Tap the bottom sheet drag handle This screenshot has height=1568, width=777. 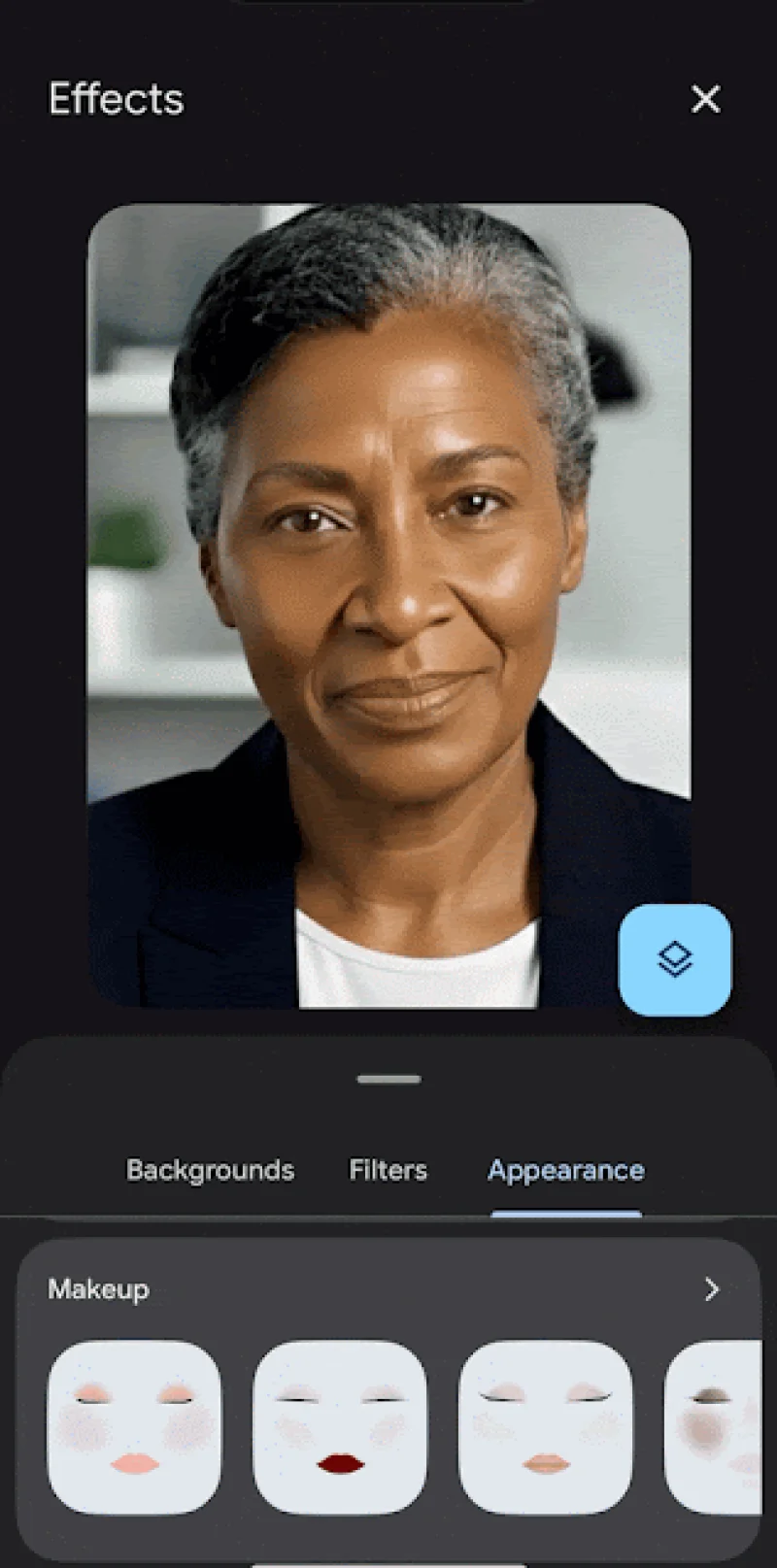pos(388,1079)
